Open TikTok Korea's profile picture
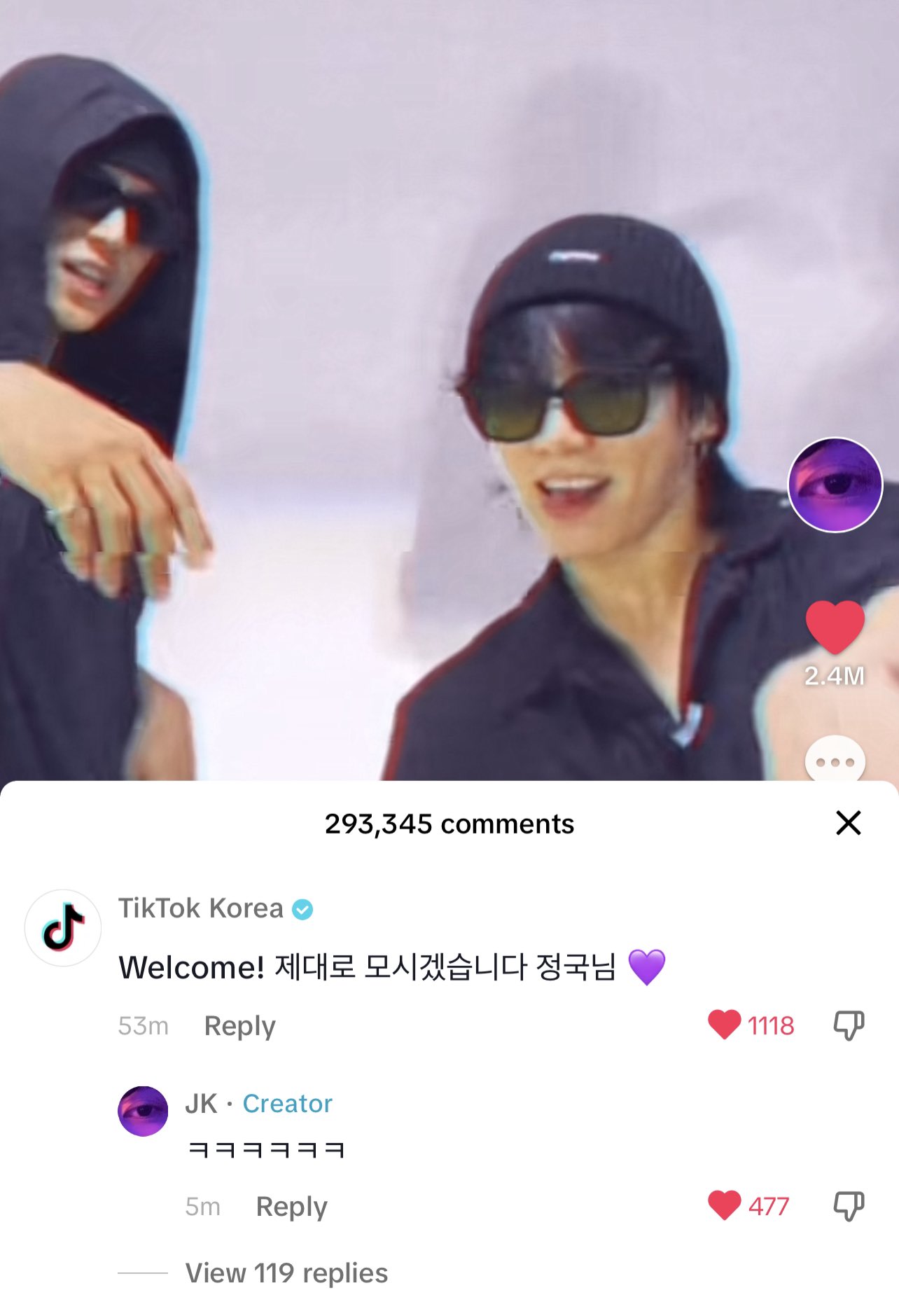The height and width of the screenshot is (1316, 899). [x=63, y=927]
